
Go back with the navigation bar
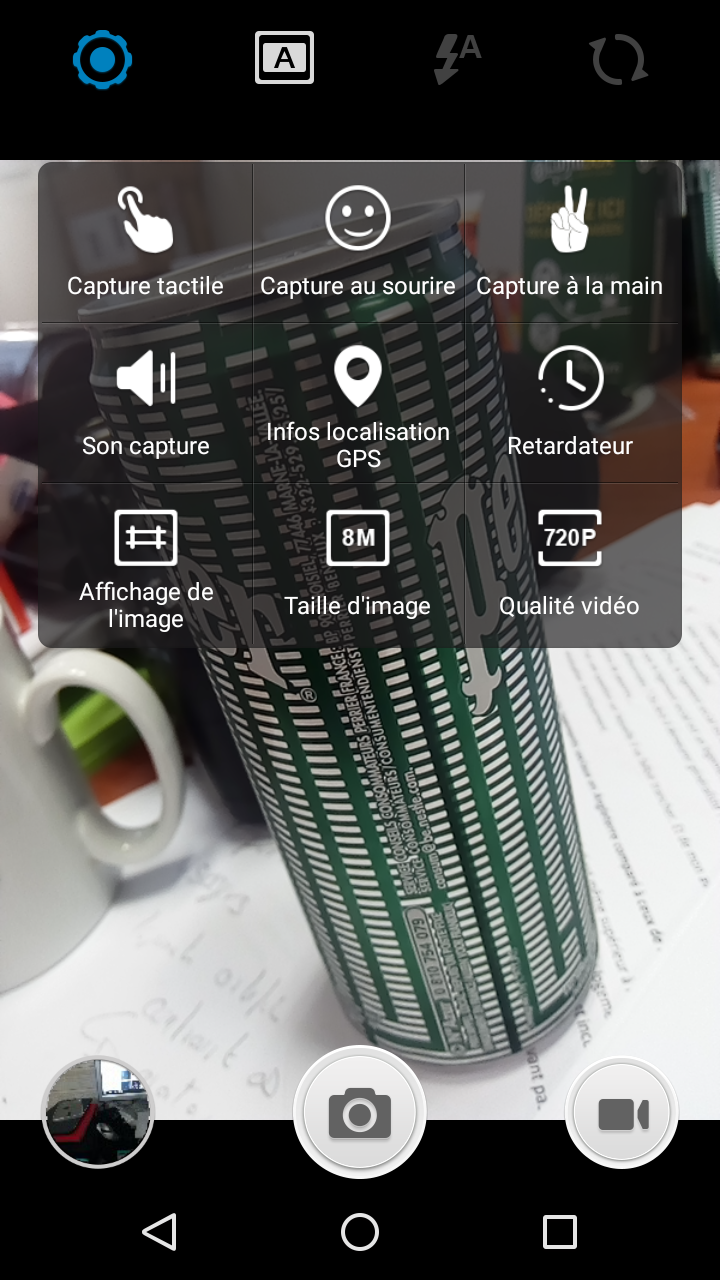[x=160, y=1232]
